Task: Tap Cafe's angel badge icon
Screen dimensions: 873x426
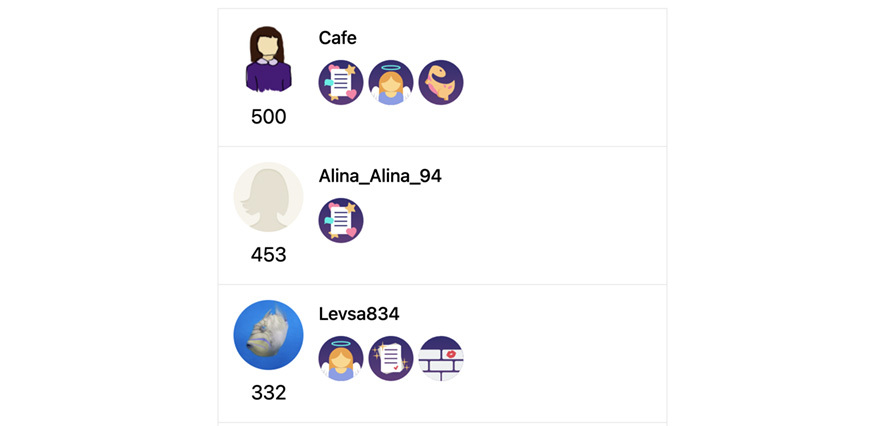Action: (391, 83)
